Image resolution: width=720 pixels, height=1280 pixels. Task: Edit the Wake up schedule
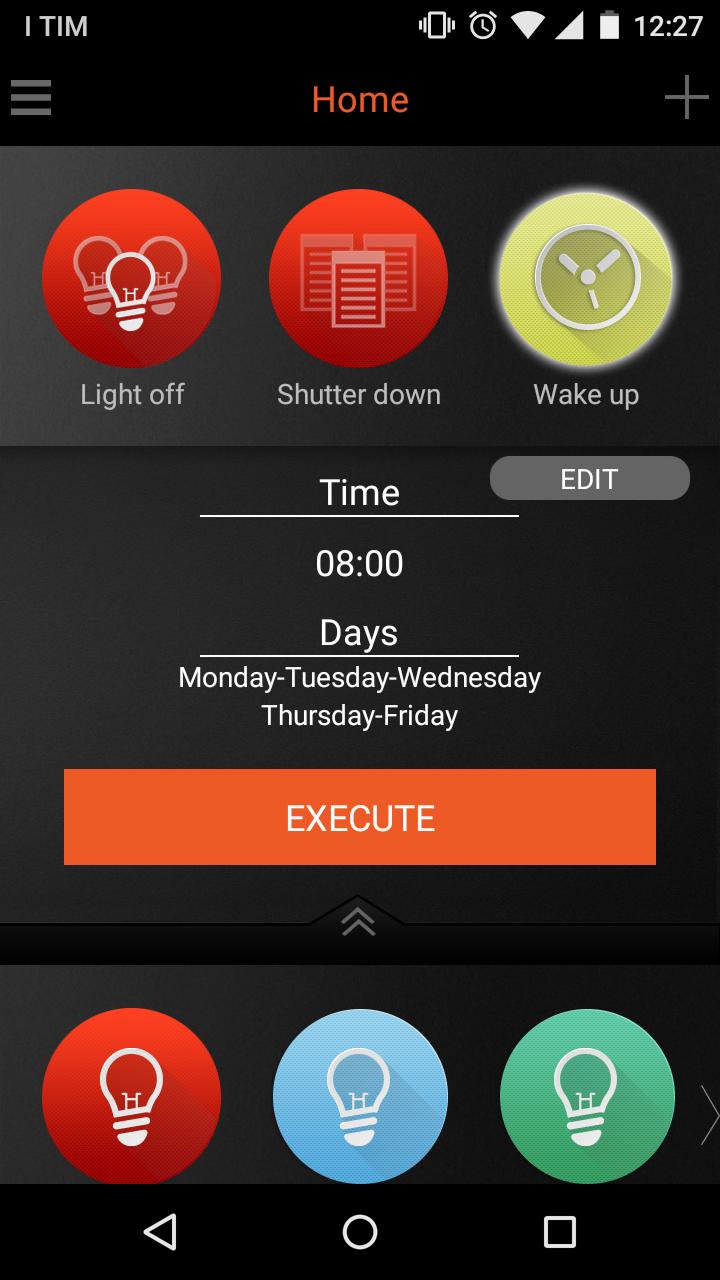click(x=589, y=479)
